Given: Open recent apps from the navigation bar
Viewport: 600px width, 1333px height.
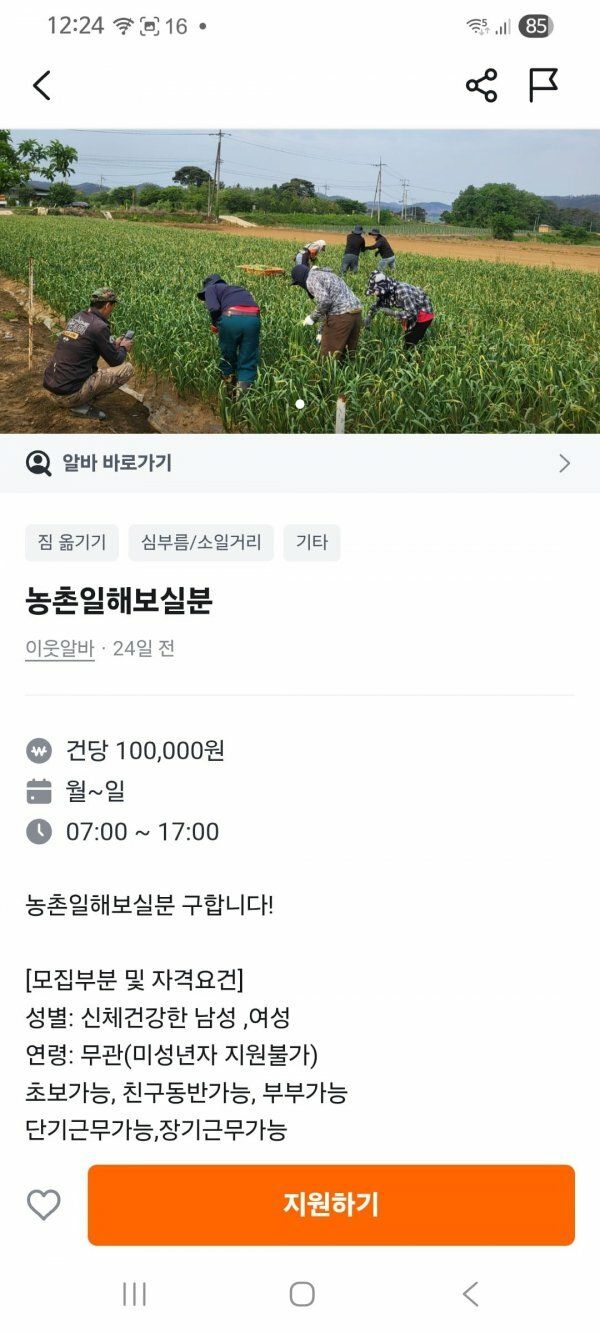Looking at the screenshot, I should coord(134,1294).
